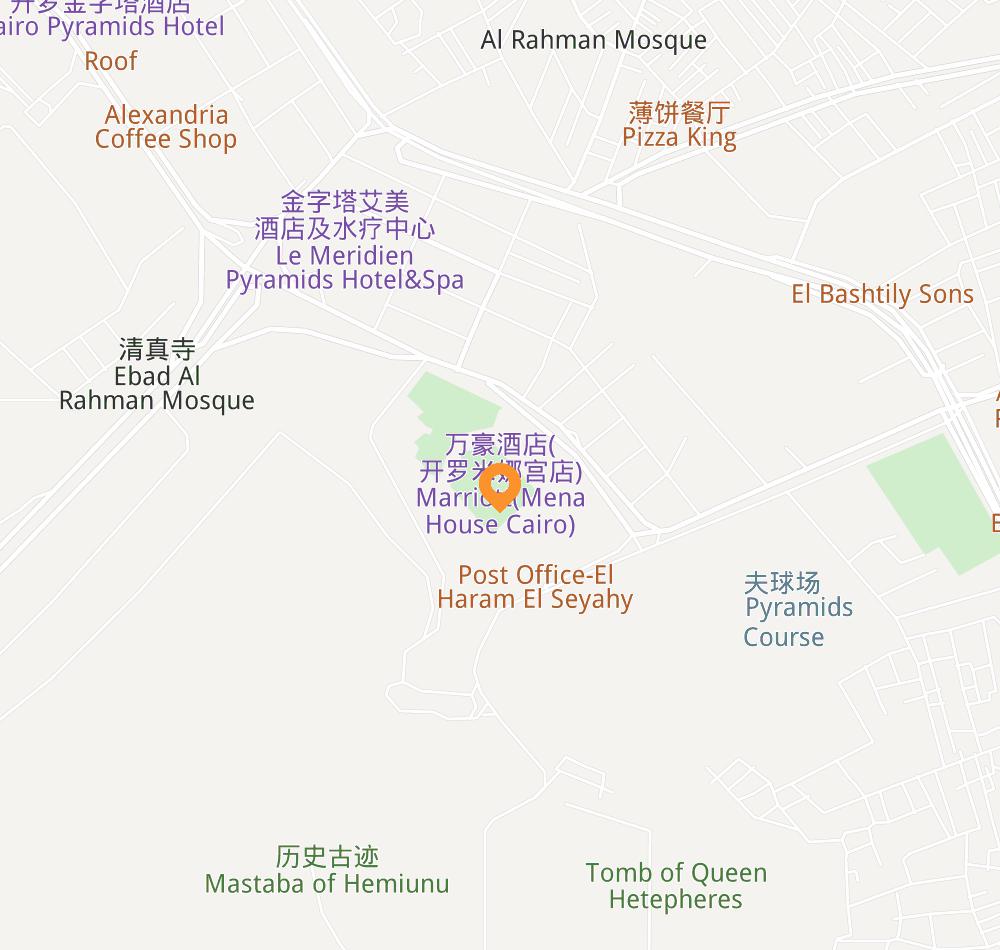
Task: Open the Tomb of Queen Hetepheres landmark
Action: (676, 886)
